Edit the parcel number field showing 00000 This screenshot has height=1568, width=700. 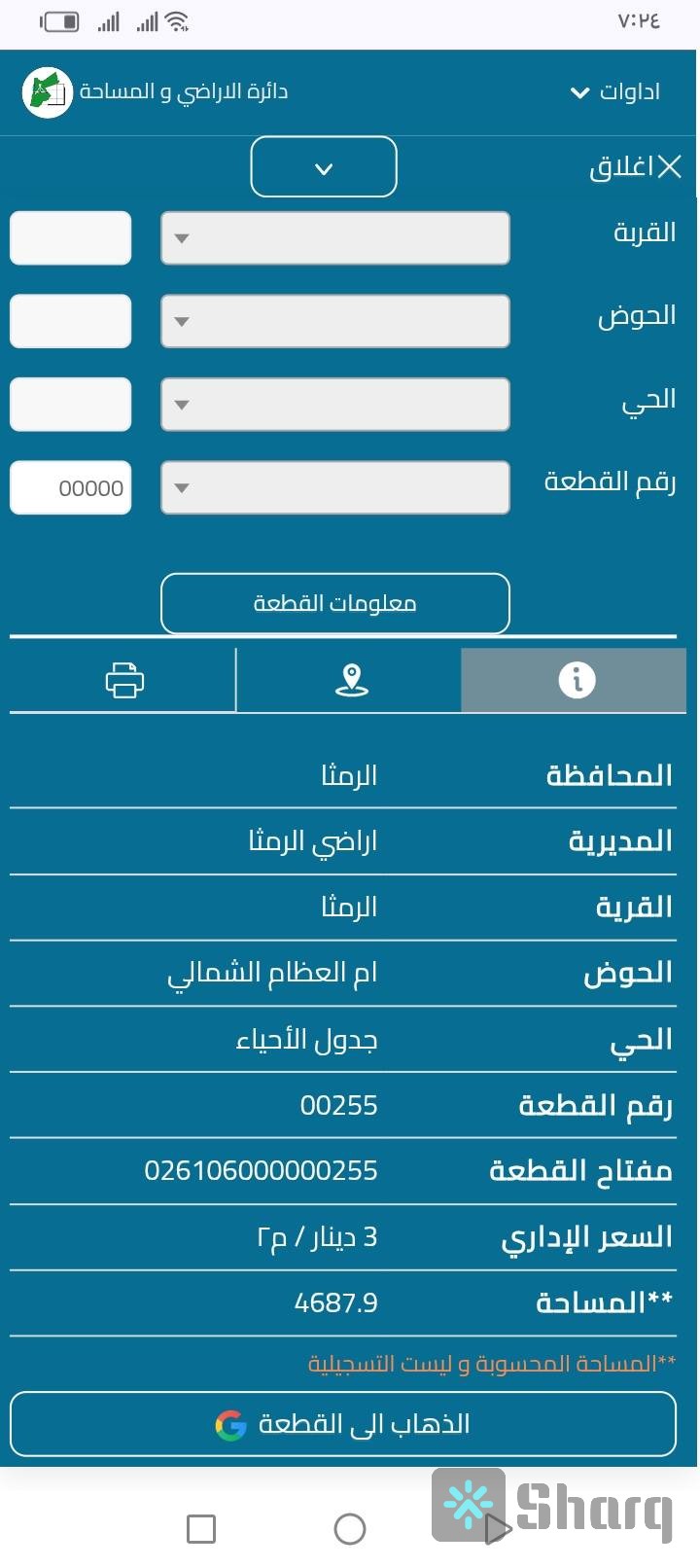(70, 487)
